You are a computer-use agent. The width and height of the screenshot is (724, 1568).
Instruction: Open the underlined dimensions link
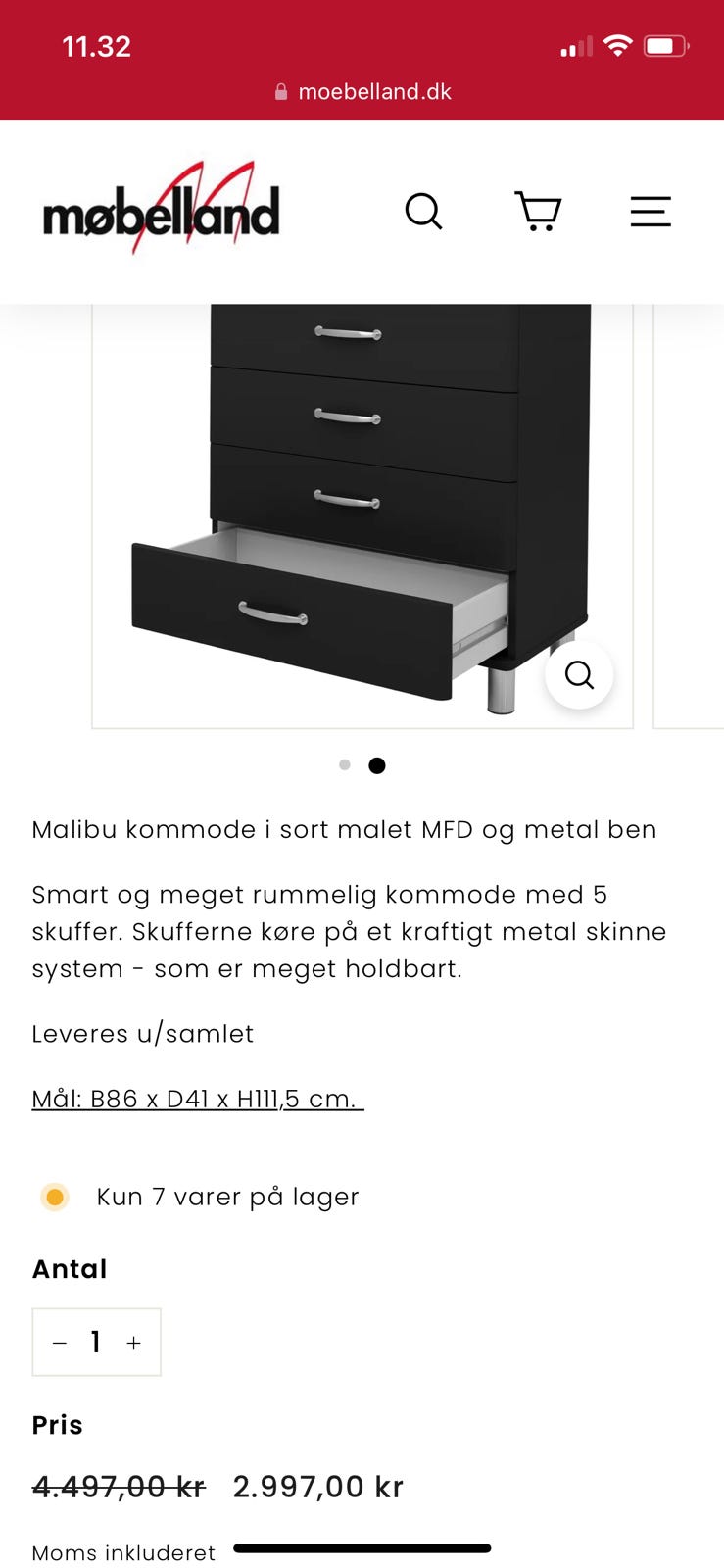(196, 1098)
